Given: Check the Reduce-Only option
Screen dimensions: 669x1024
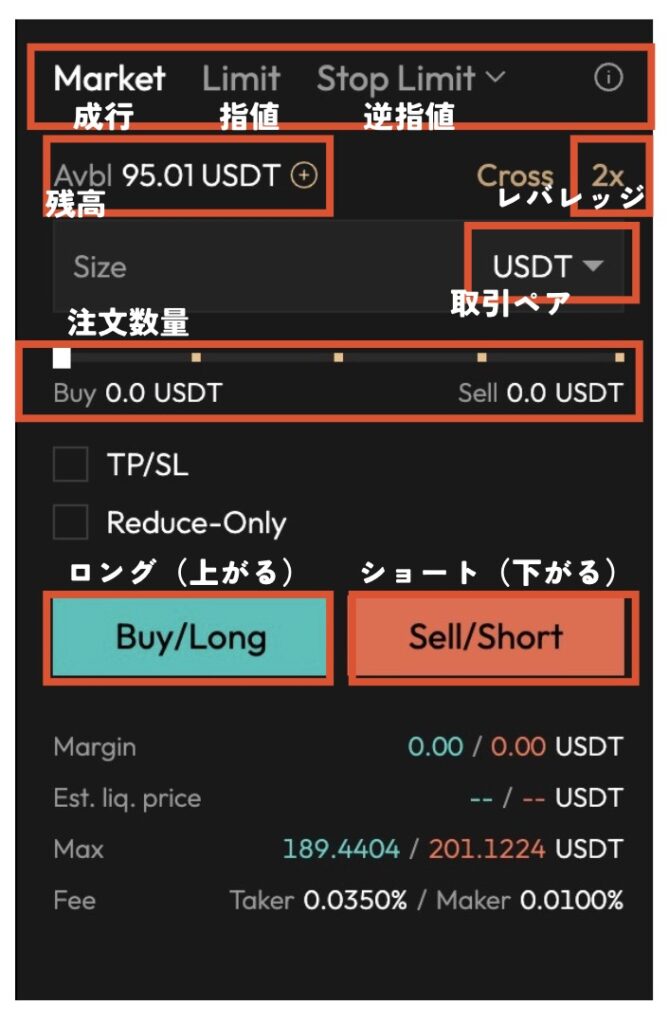Looking at the screenshot, I should pyautogui.click(x=71, y=522).
